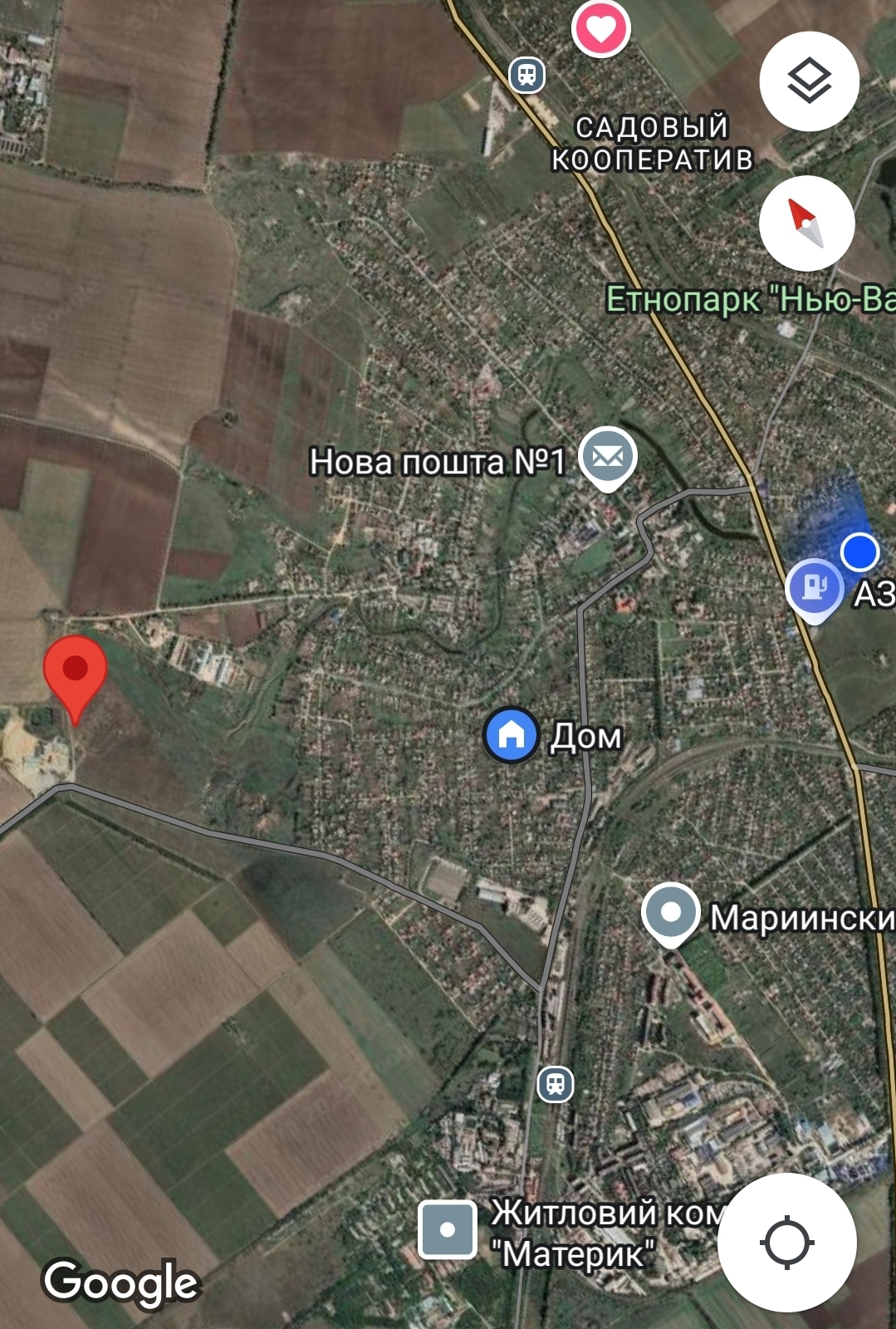This screenshot has height=1329, width=896.
Task: Tap train station icon near Садовый кооператив
Action: [526, 76]
